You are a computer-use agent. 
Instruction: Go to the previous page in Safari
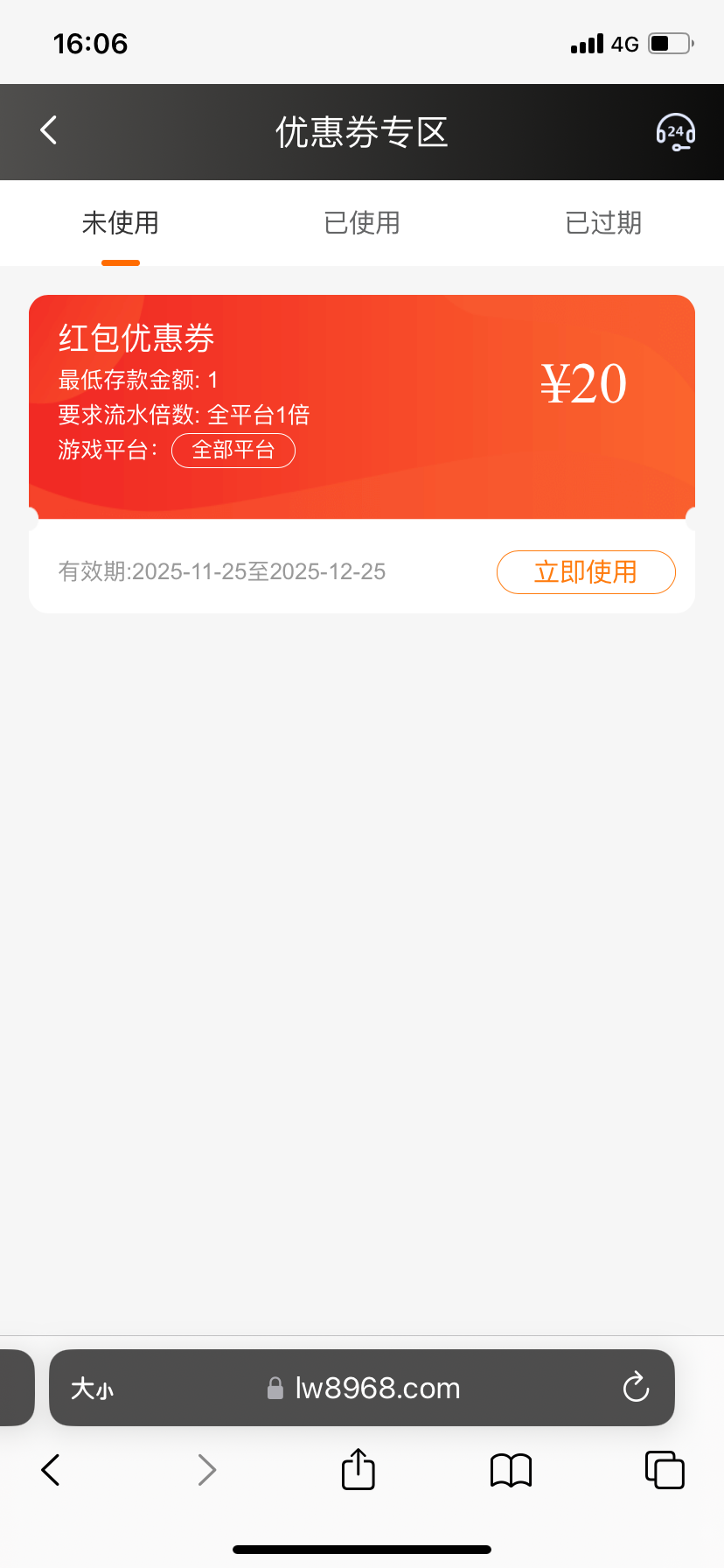click(51, 1470)
